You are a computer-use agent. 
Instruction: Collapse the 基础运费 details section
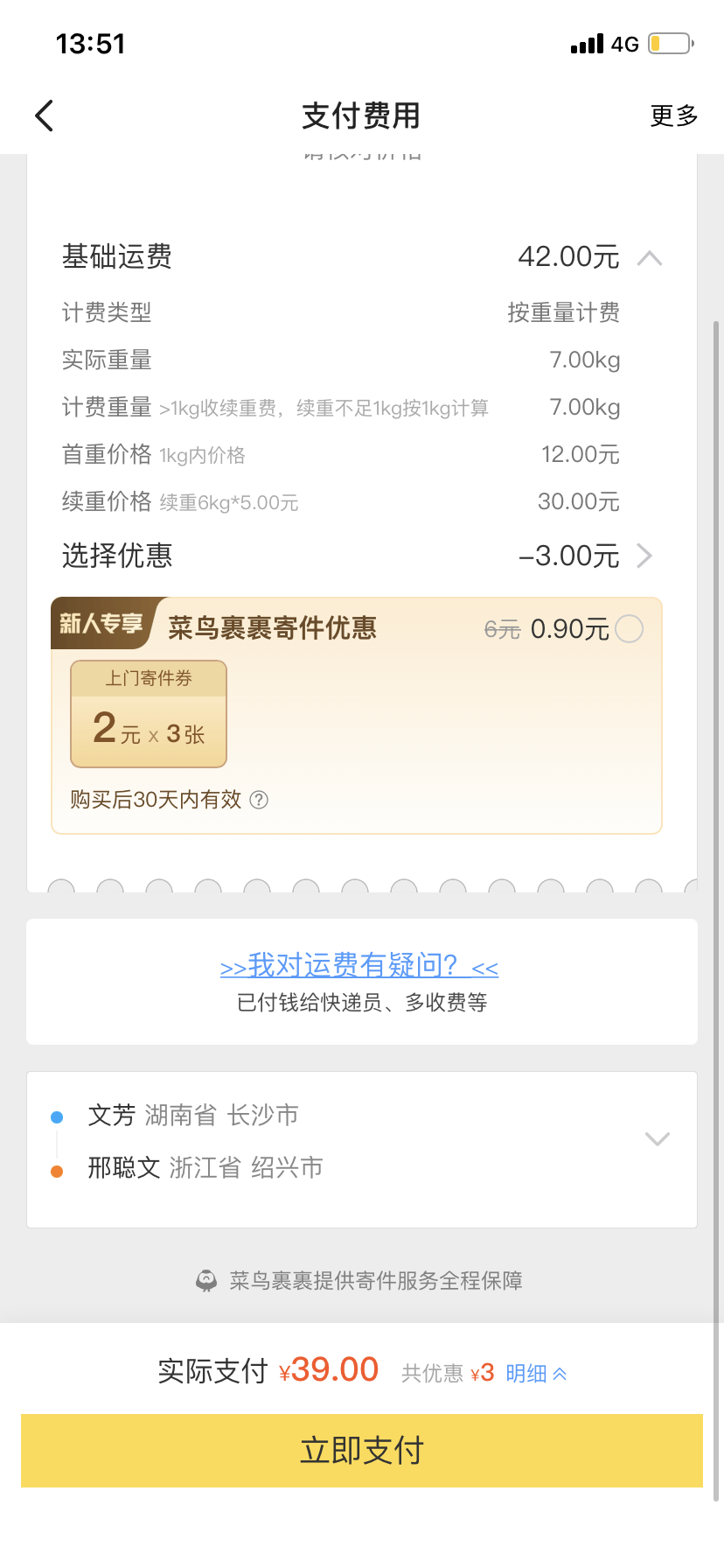pos(650,257)
